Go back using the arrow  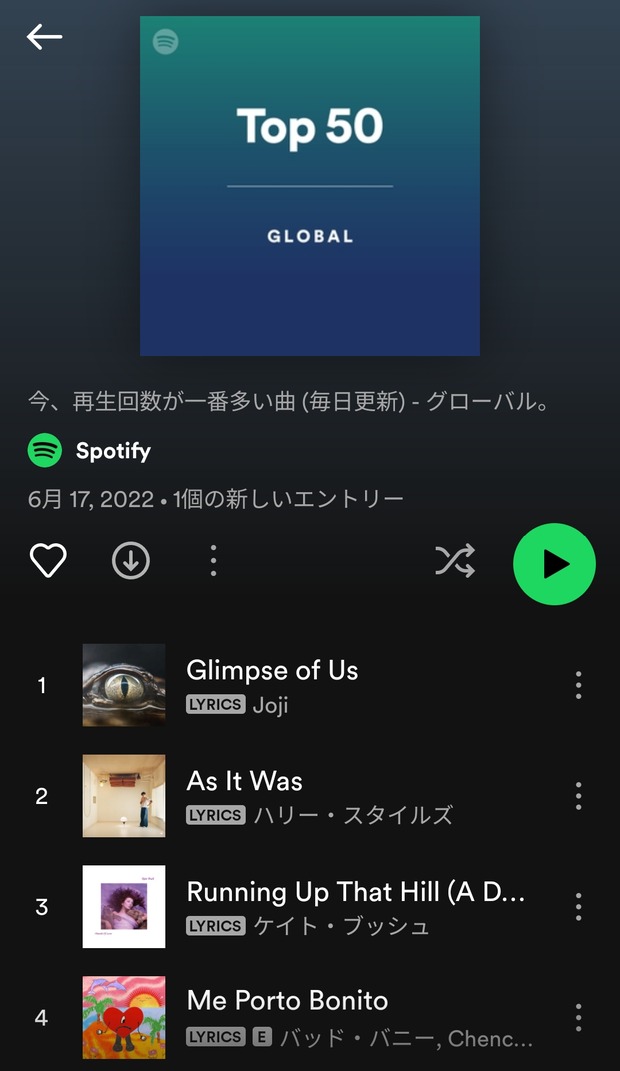point(44,37)
